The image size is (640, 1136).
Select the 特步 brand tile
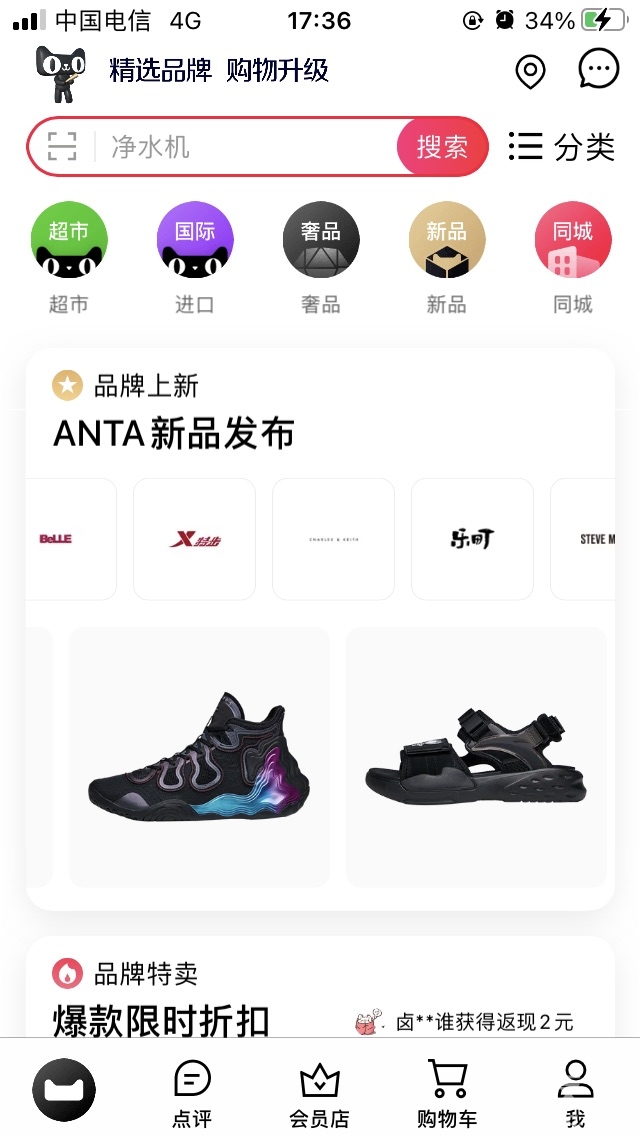pyautogui.click(x=194, y=539)
